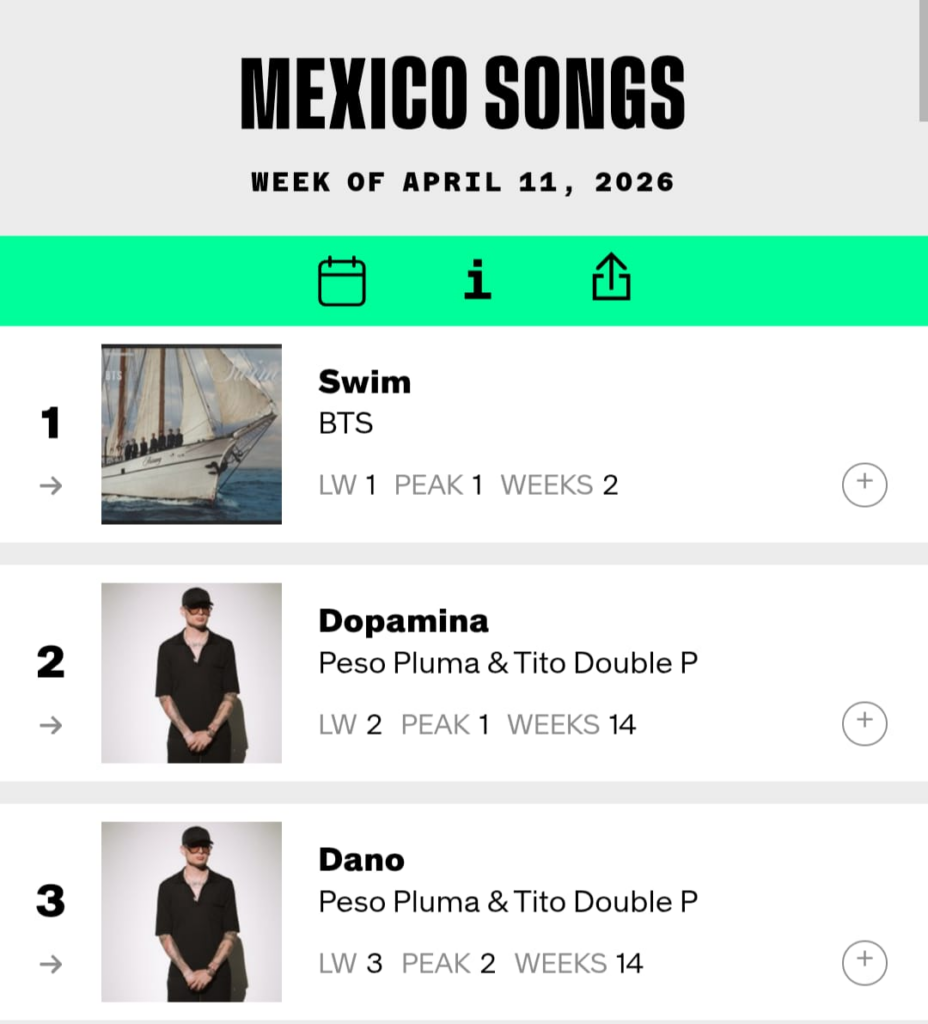Open the Swim cover art
The width and height of the screenshot is (928, 1024).
[x=191, y=434]
